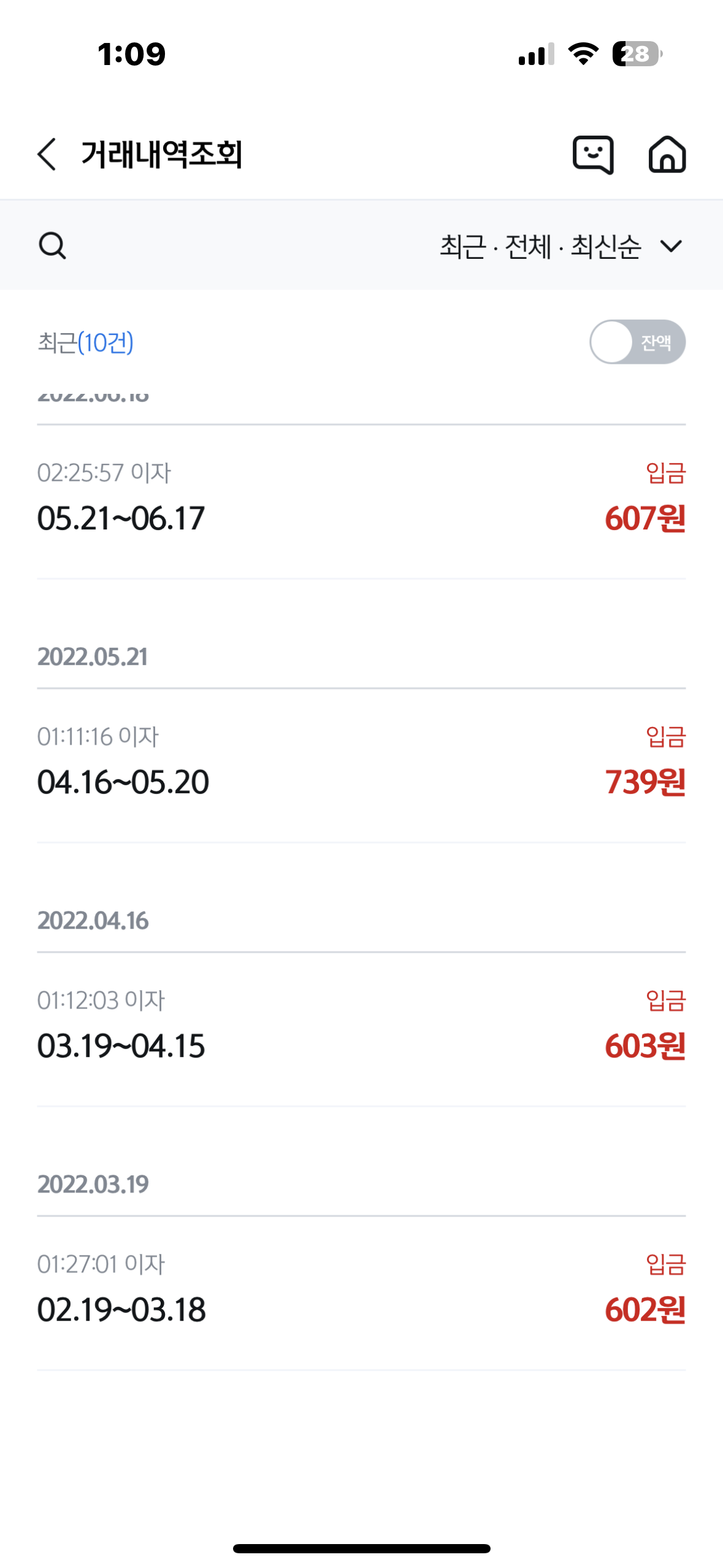Go back from 거래내역조회
The image size is (723, 1568).
tap(47, 154)
